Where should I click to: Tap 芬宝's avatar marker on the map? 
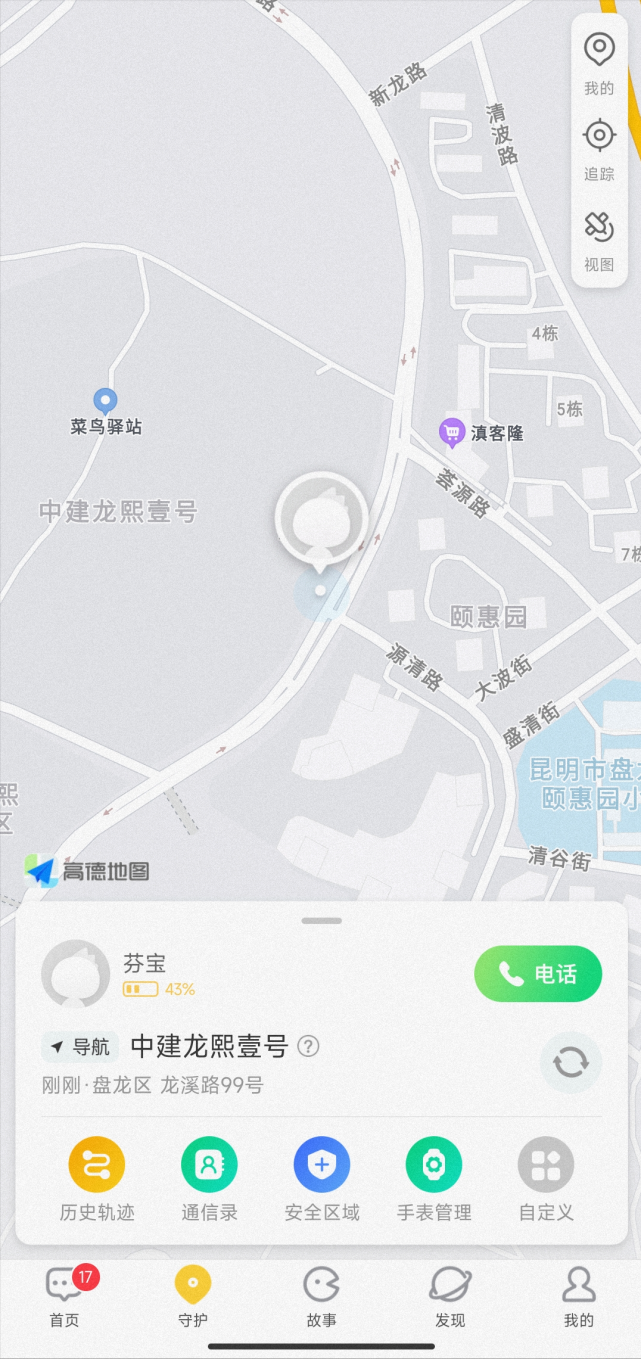coord(321,517)
